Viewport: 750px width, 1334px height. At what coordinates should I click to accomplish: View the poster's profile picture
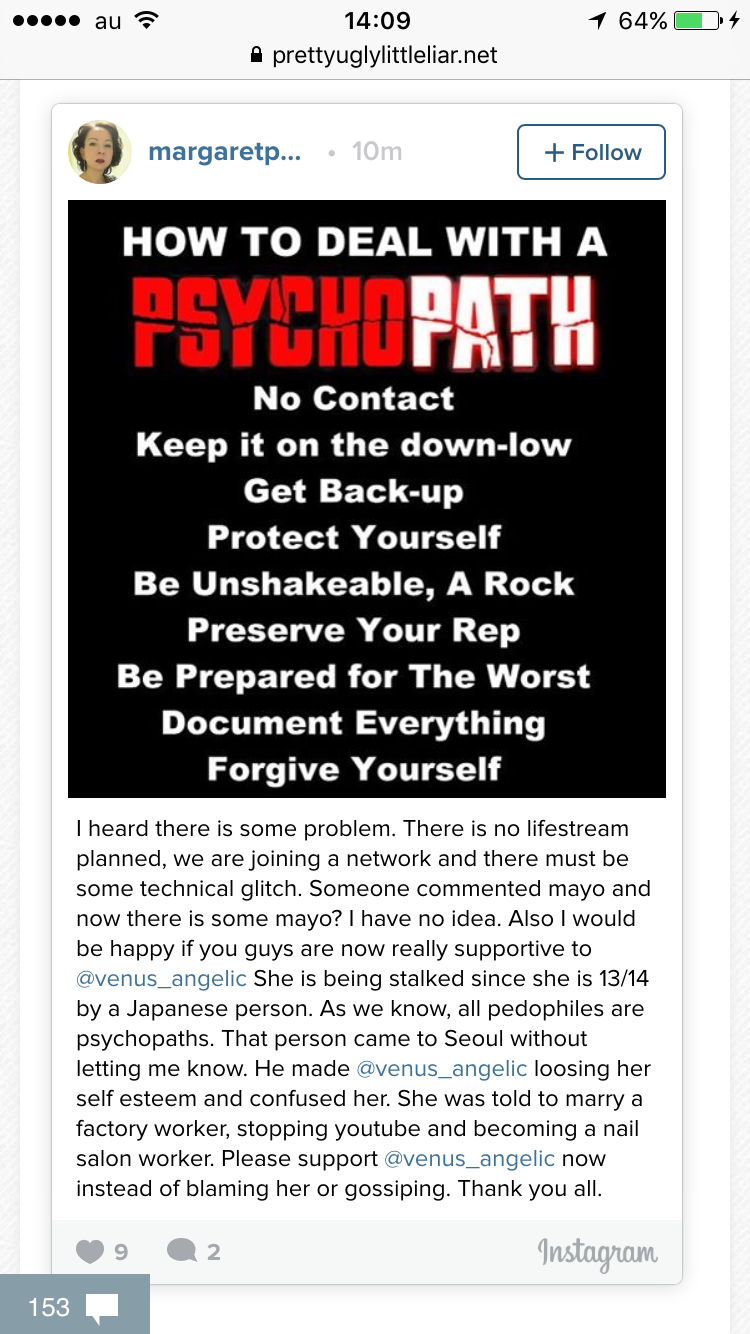[x=99, y=152]
